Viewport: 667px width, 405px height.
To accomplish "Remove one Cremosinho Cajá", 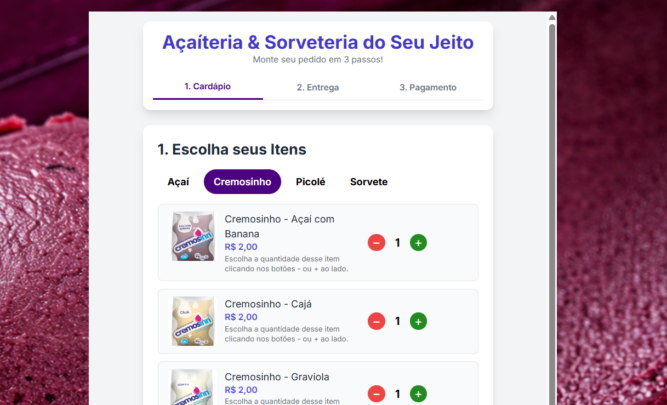I will 376,321.
